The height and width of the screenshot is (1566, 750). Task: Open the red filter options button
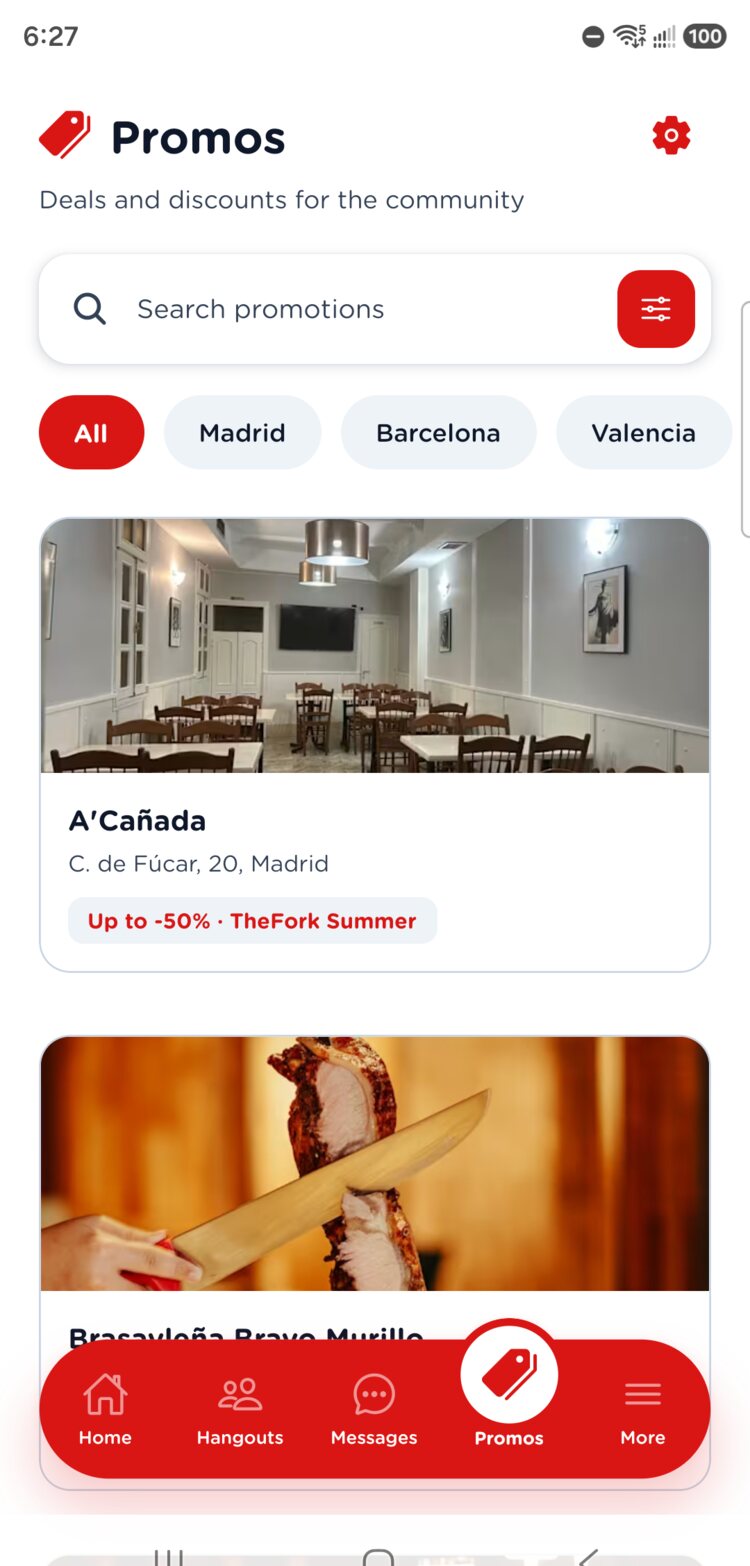pos(656,309)
